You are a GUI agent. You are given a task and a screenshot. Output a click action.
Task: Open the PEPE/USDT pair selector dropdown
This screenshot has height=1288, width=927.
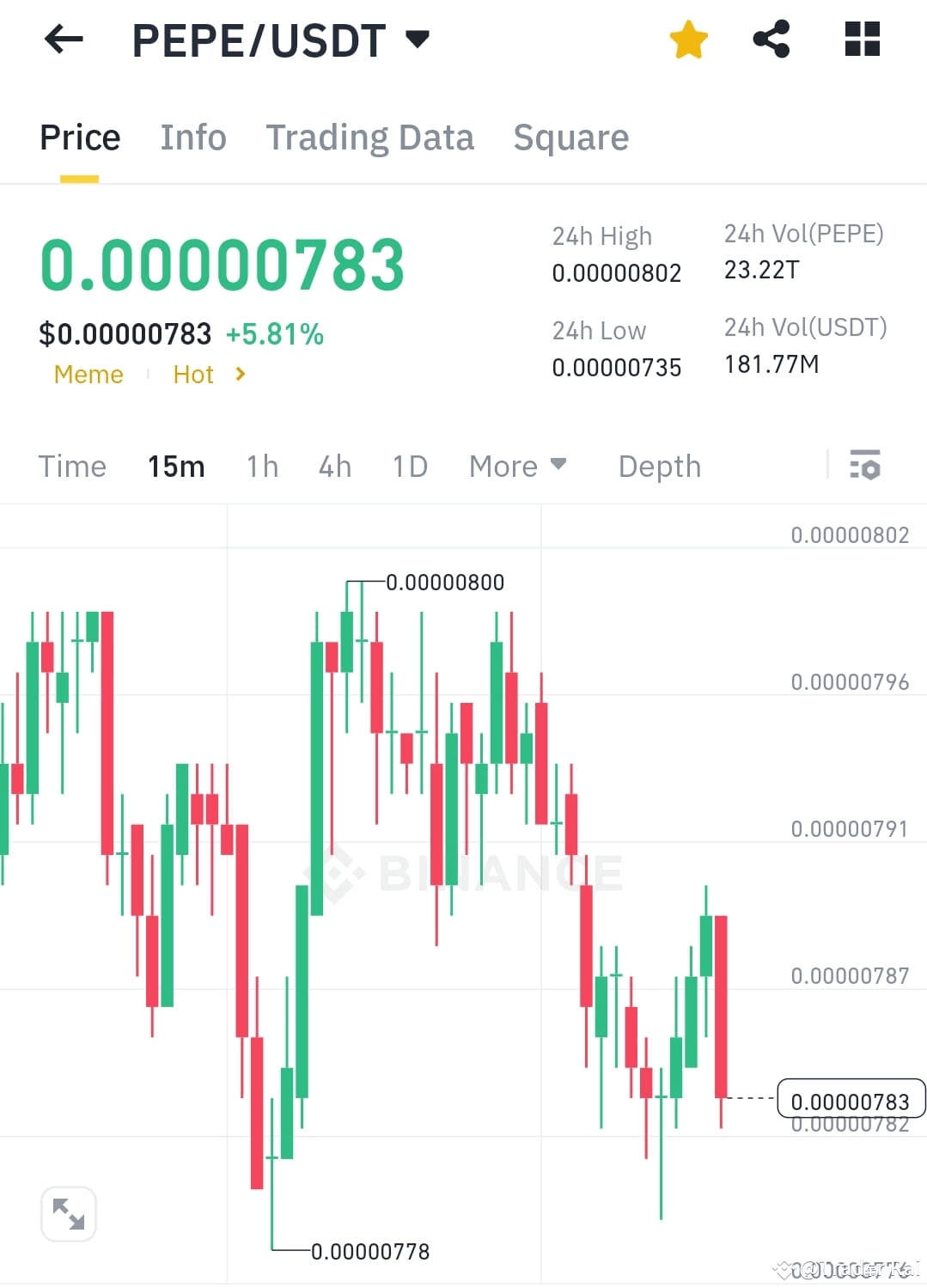click(x=418, y=39)
